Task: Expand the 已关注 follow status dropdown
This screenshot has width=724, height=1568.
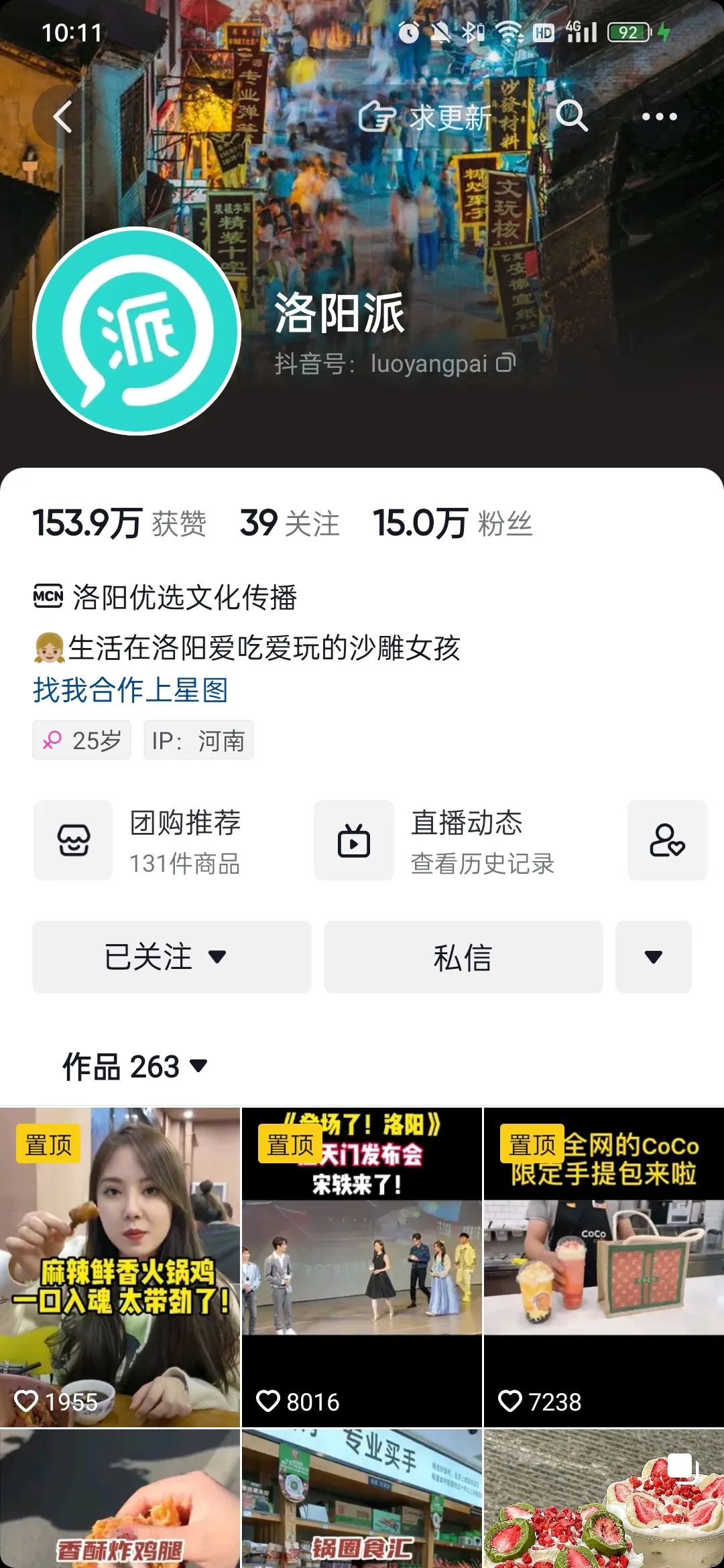Action: (170, 957)
